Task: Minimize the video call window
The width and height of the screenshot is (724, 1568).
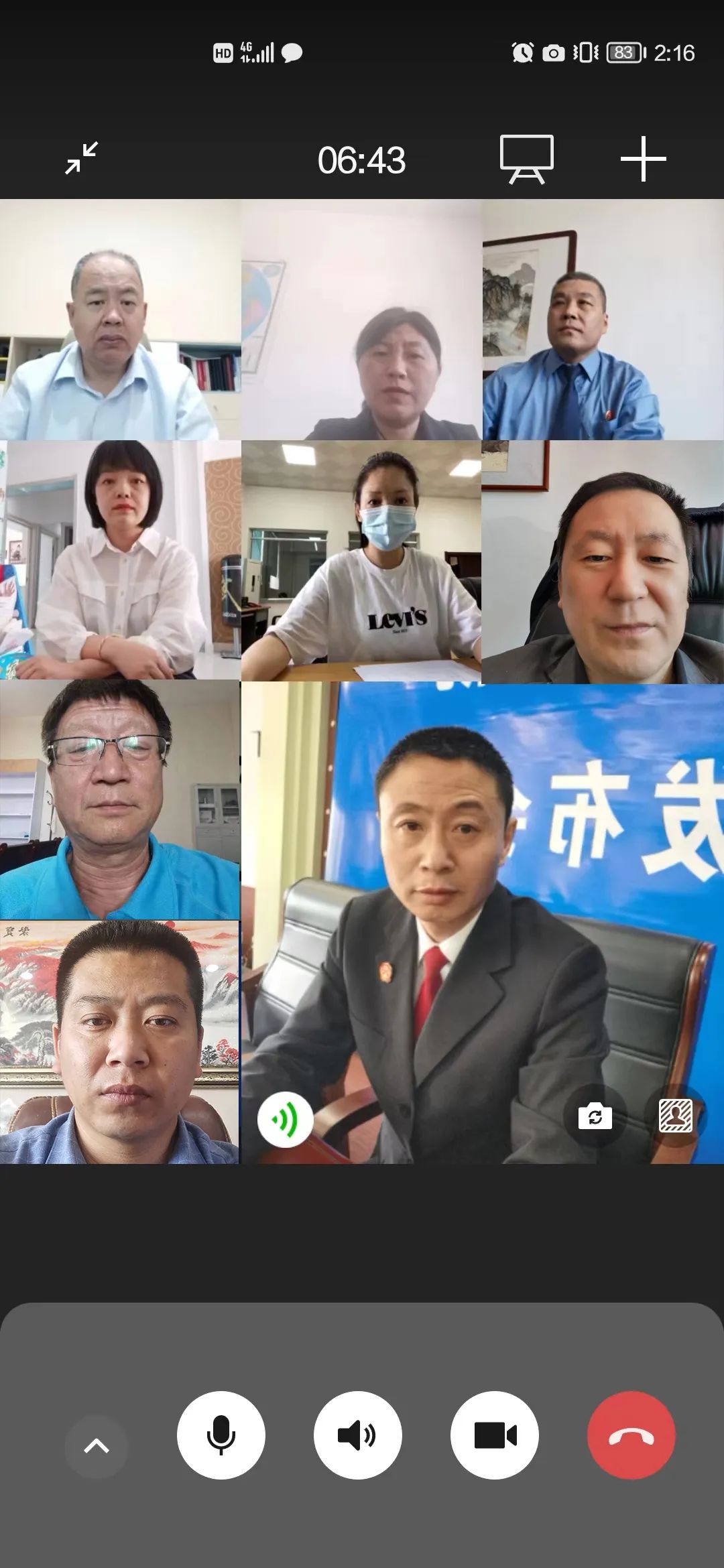Action: pos(82,159)
